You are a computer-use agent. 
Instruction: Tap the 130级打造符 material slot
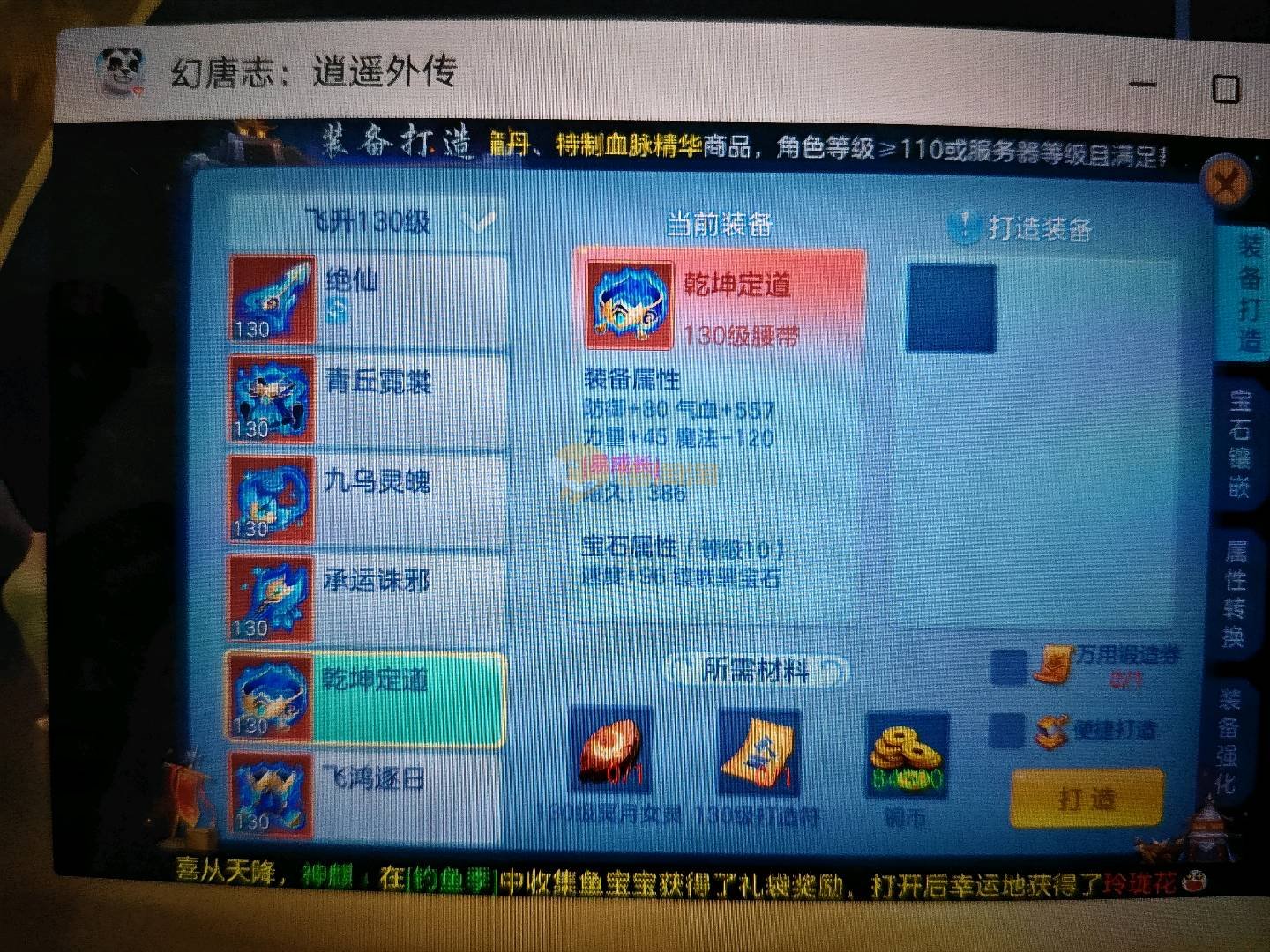click(758, 752)
